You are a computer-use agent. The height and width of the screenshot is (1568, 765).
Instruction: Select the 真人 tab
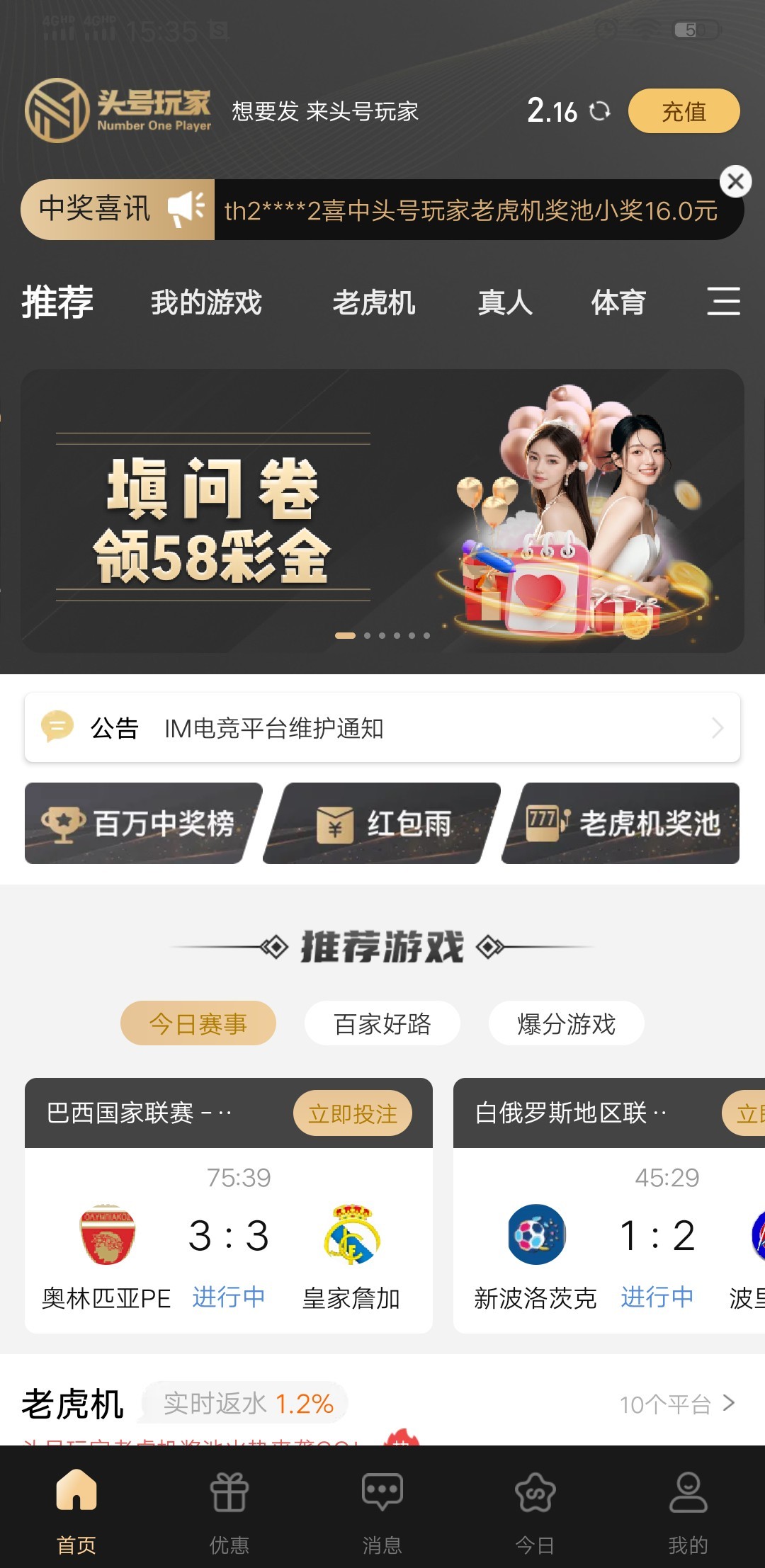click(x=505, y=303)
